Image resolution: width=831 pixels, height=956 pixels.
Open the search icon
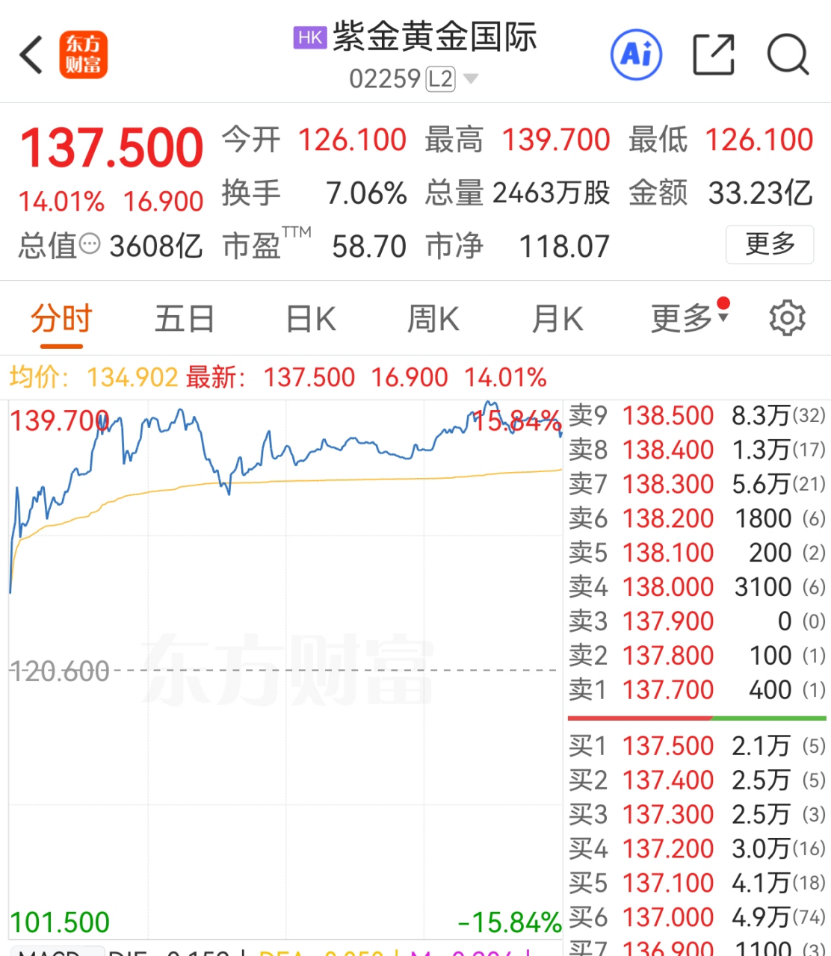coord(789,55)
